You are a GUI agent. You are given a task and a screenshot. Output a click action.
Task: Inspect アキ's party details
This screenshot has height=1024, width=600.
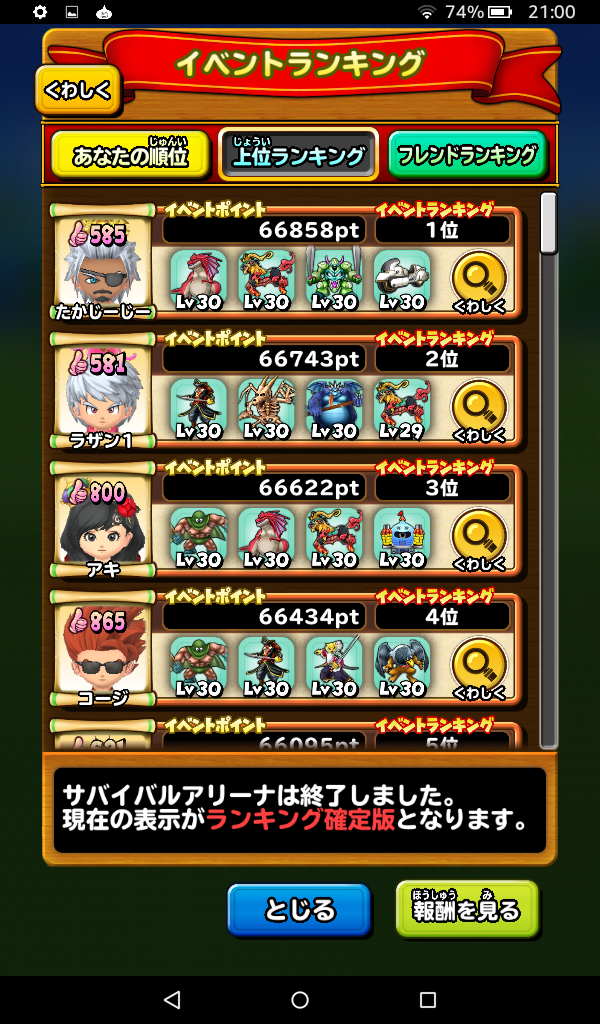coord(479,537)
